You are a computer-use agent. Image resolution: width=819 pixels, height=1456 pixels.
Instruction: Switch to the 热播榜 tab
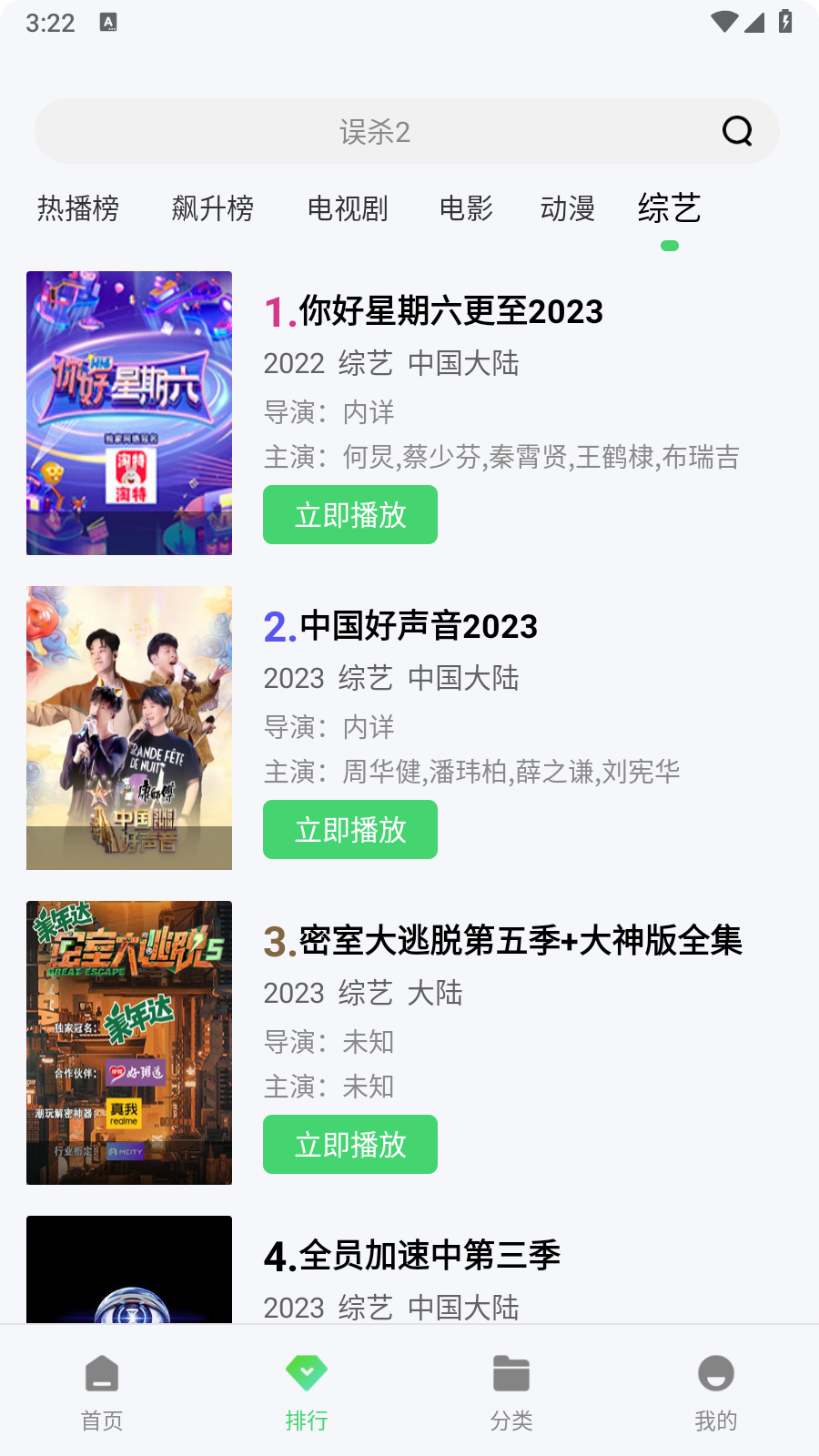[x=78, y=208]
